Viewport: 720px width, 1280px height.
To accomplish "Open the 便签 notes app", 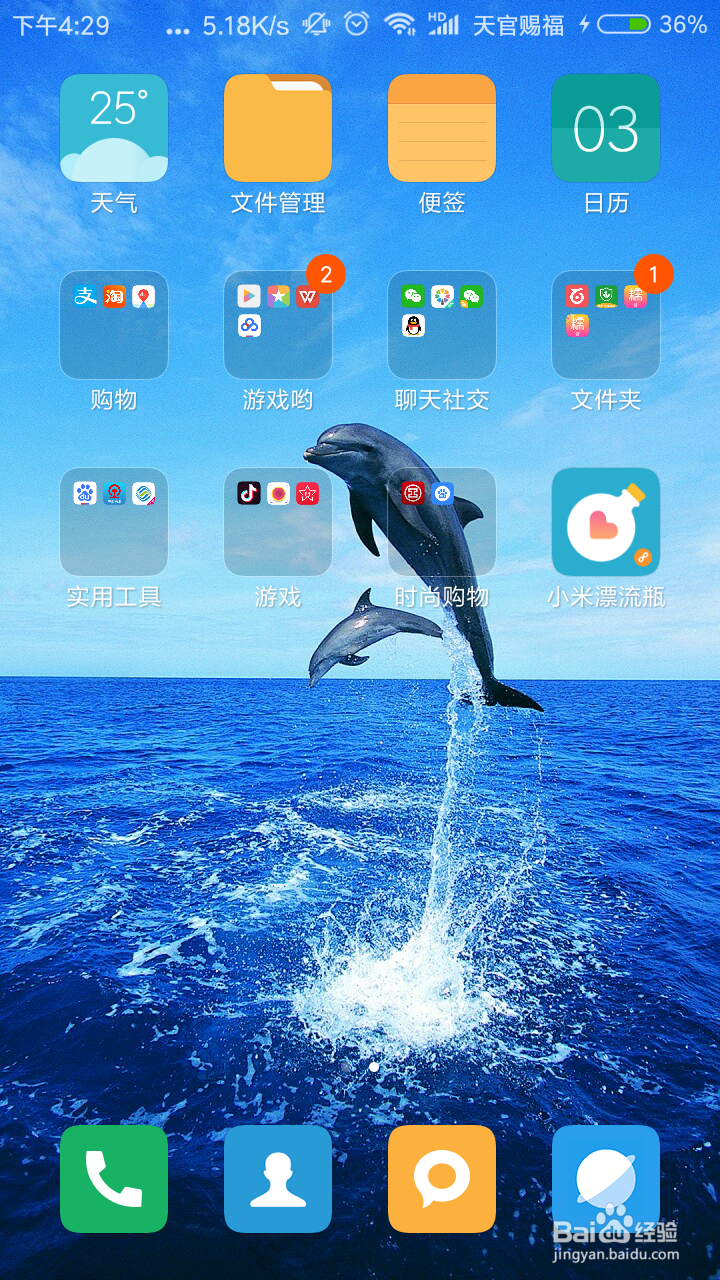I will (x=442, y=128).
